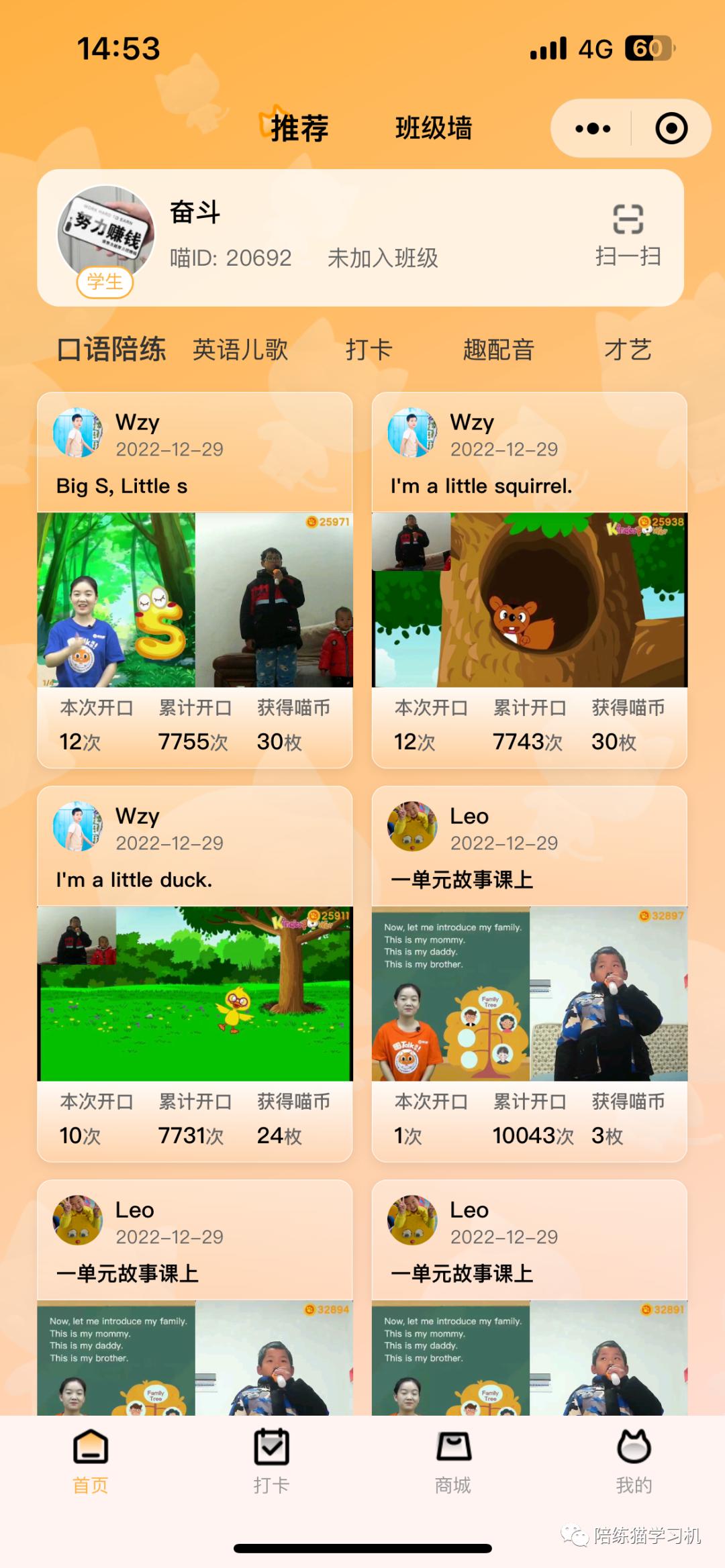Switch to the 班级墙 tab
Screen dimensions: 725x1568
point(434,128)
